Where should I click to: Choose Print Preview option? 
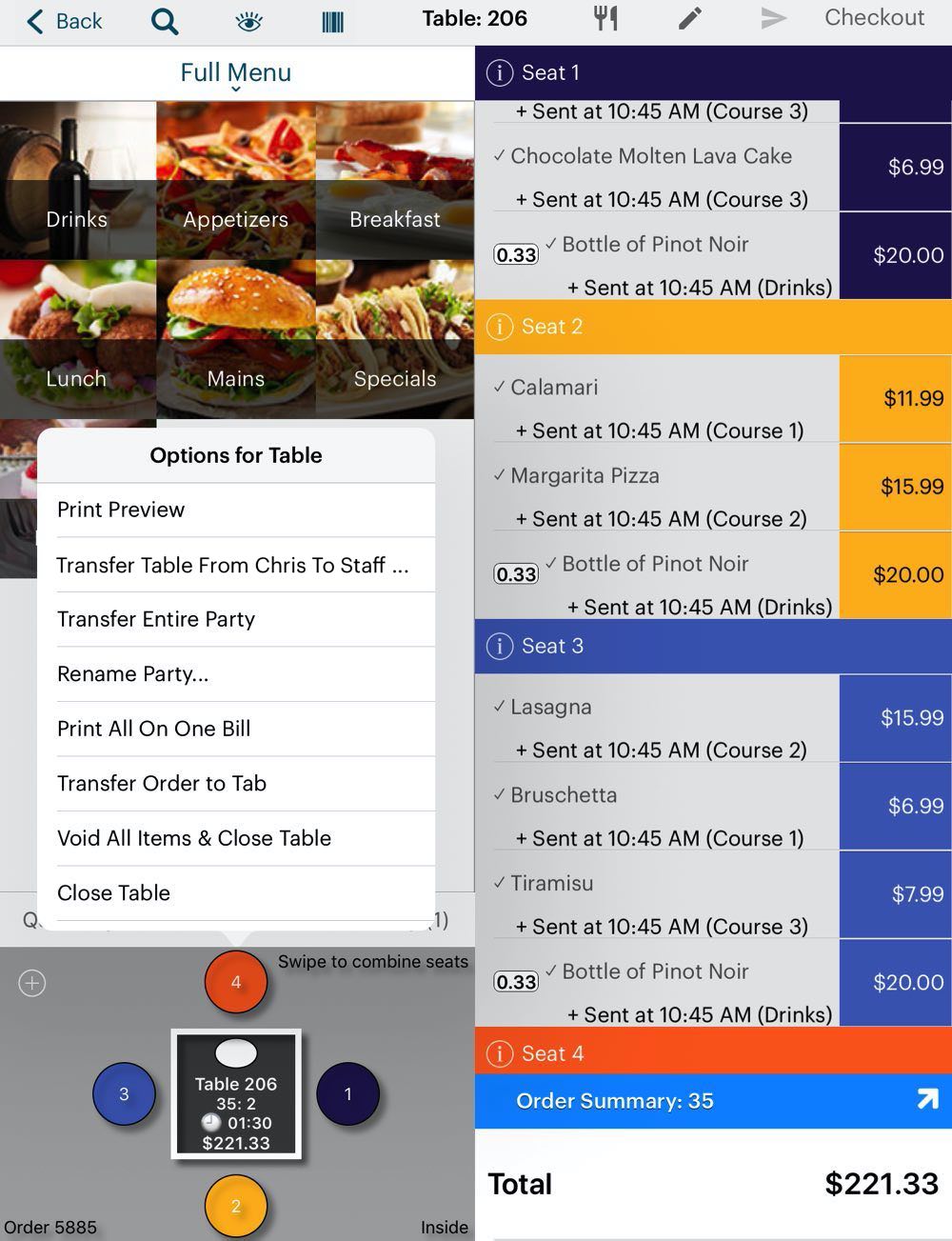tap(121, 510)
